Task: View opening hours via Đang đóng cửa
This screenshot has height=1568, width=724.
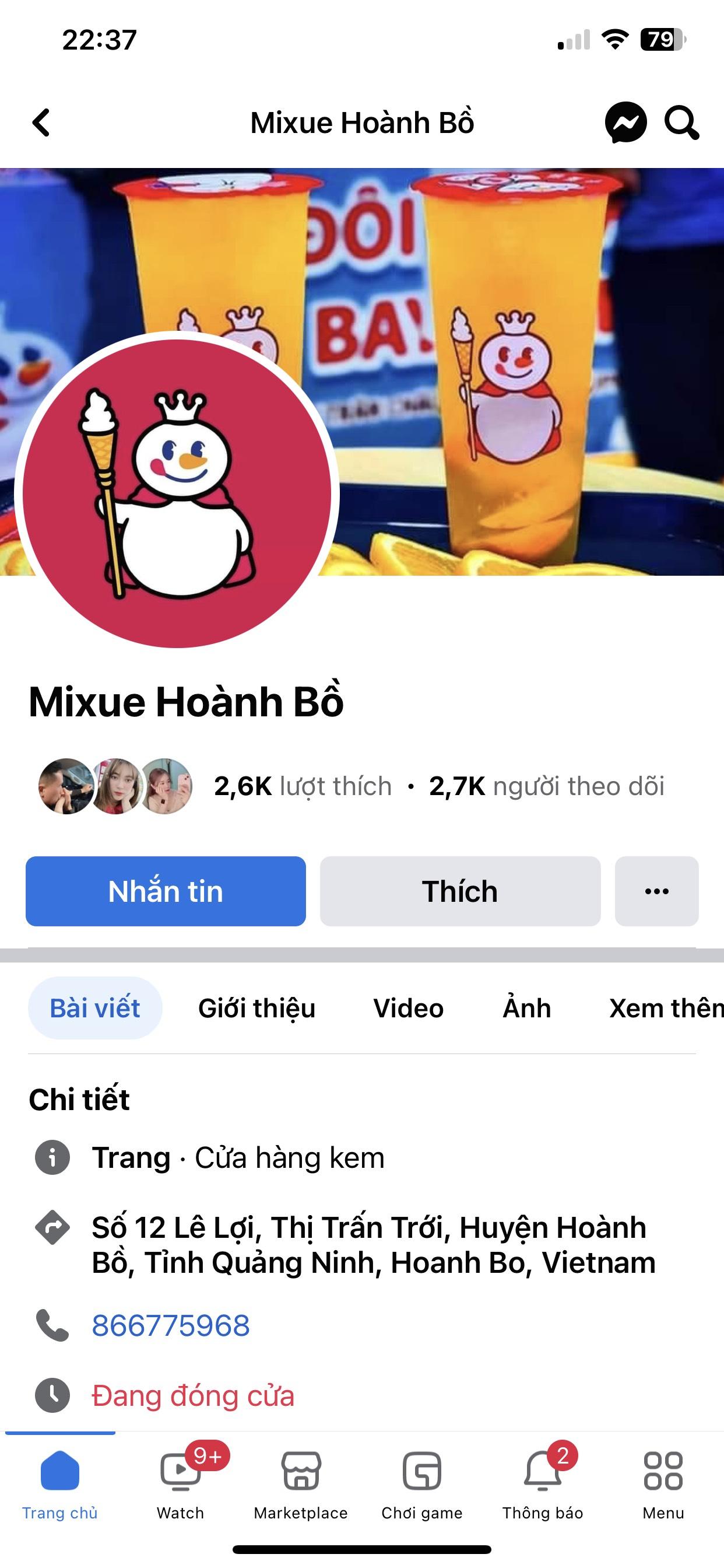Action: (x=192, y=1396)
